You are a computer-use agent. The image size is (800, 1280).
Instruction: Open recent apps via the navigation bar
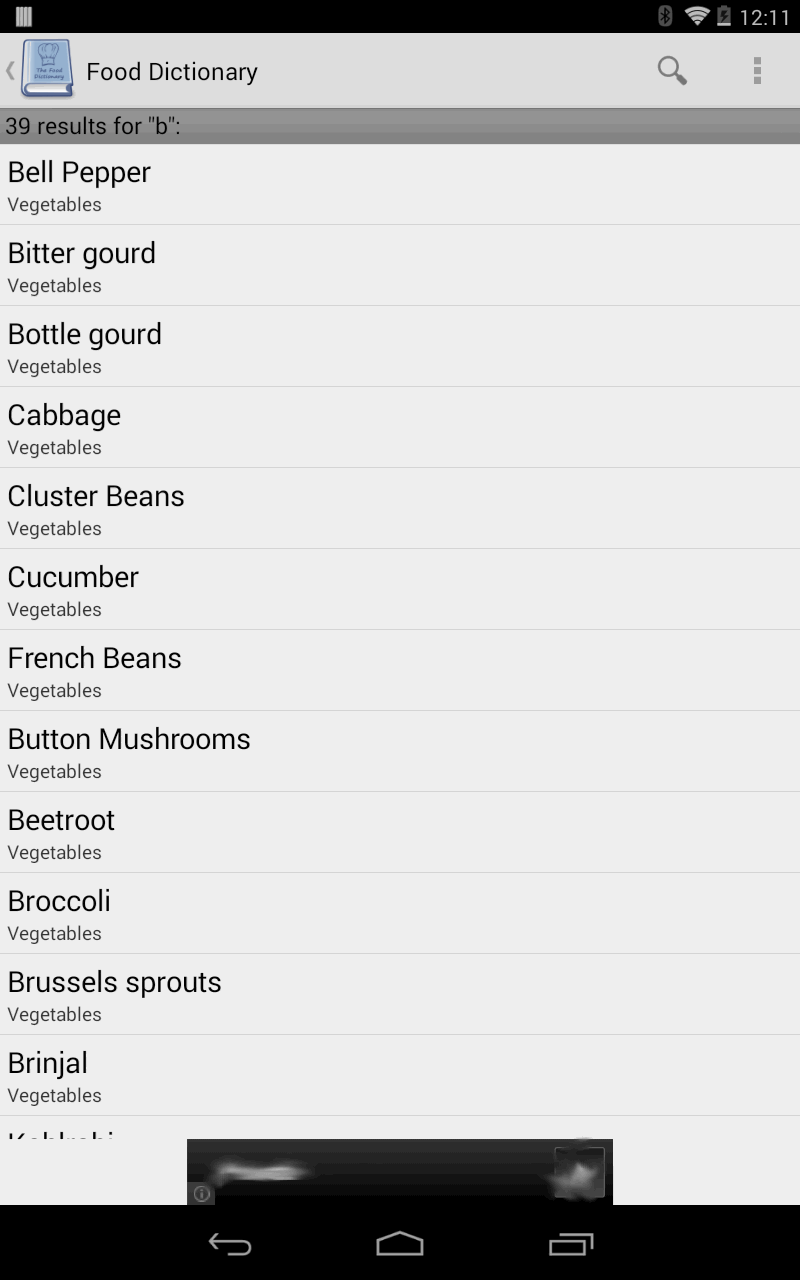[x=569, y=1243]
